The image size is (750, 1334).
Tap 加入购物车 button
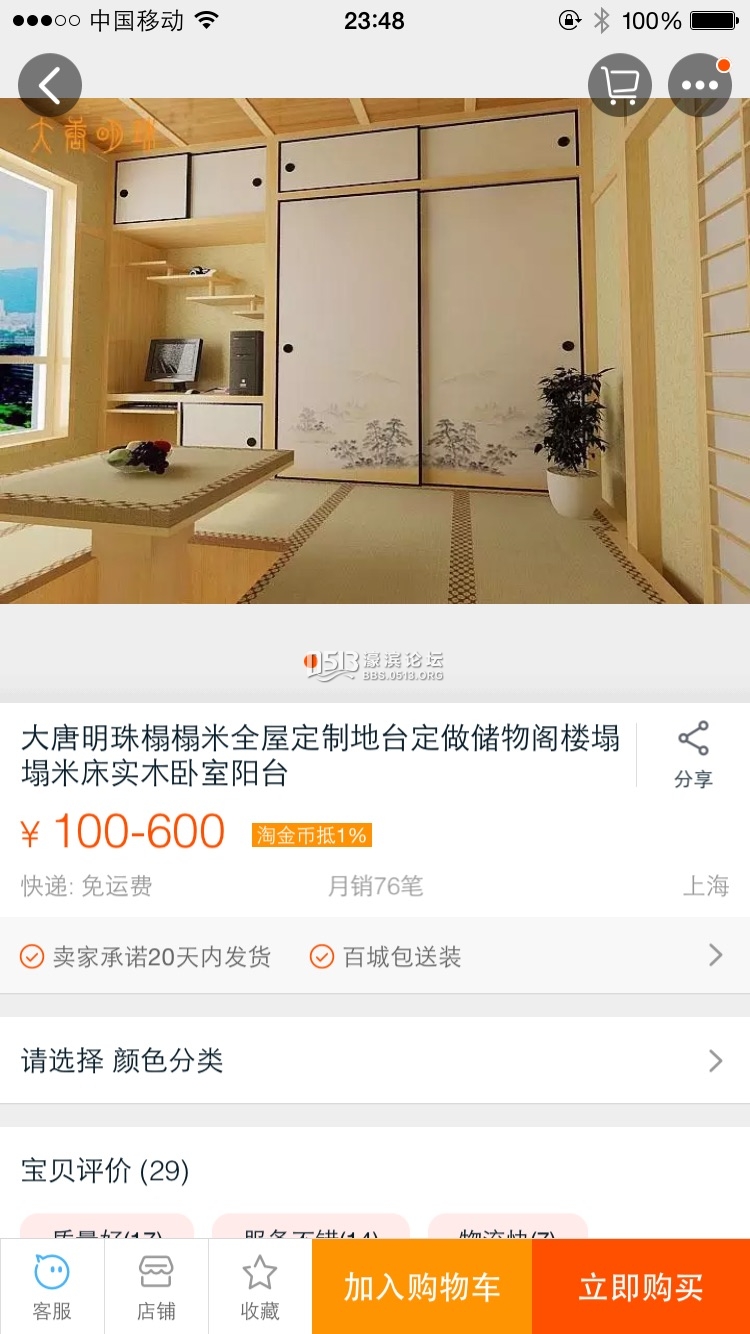click(x=422, y=1288)
